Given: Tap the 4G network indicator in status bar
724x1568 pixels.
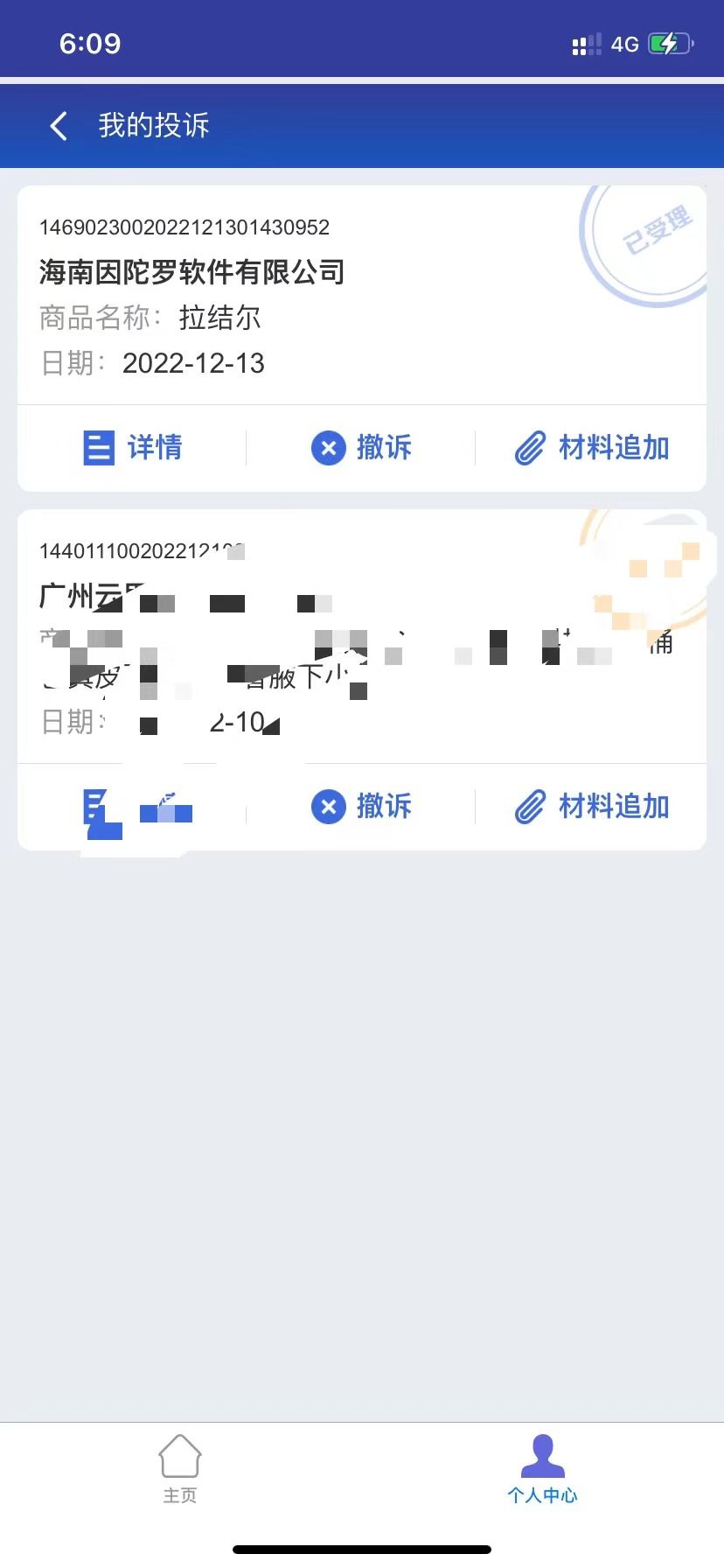Looking at the screenshot, I should coord(623,43).
